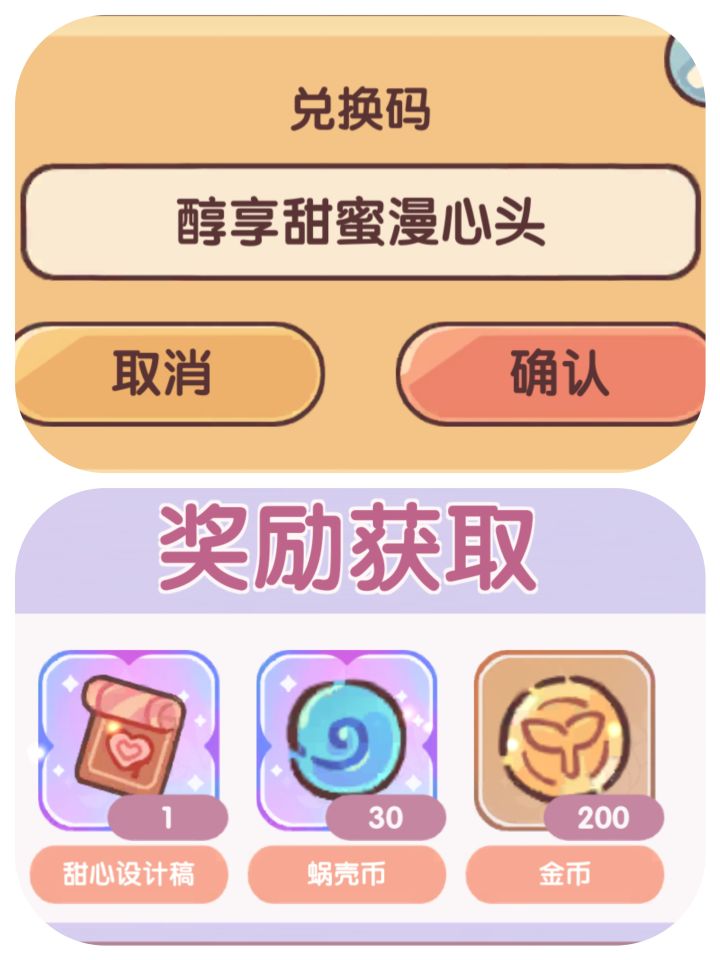Tap the 金币 name label
720x960 pixels.
566,873
